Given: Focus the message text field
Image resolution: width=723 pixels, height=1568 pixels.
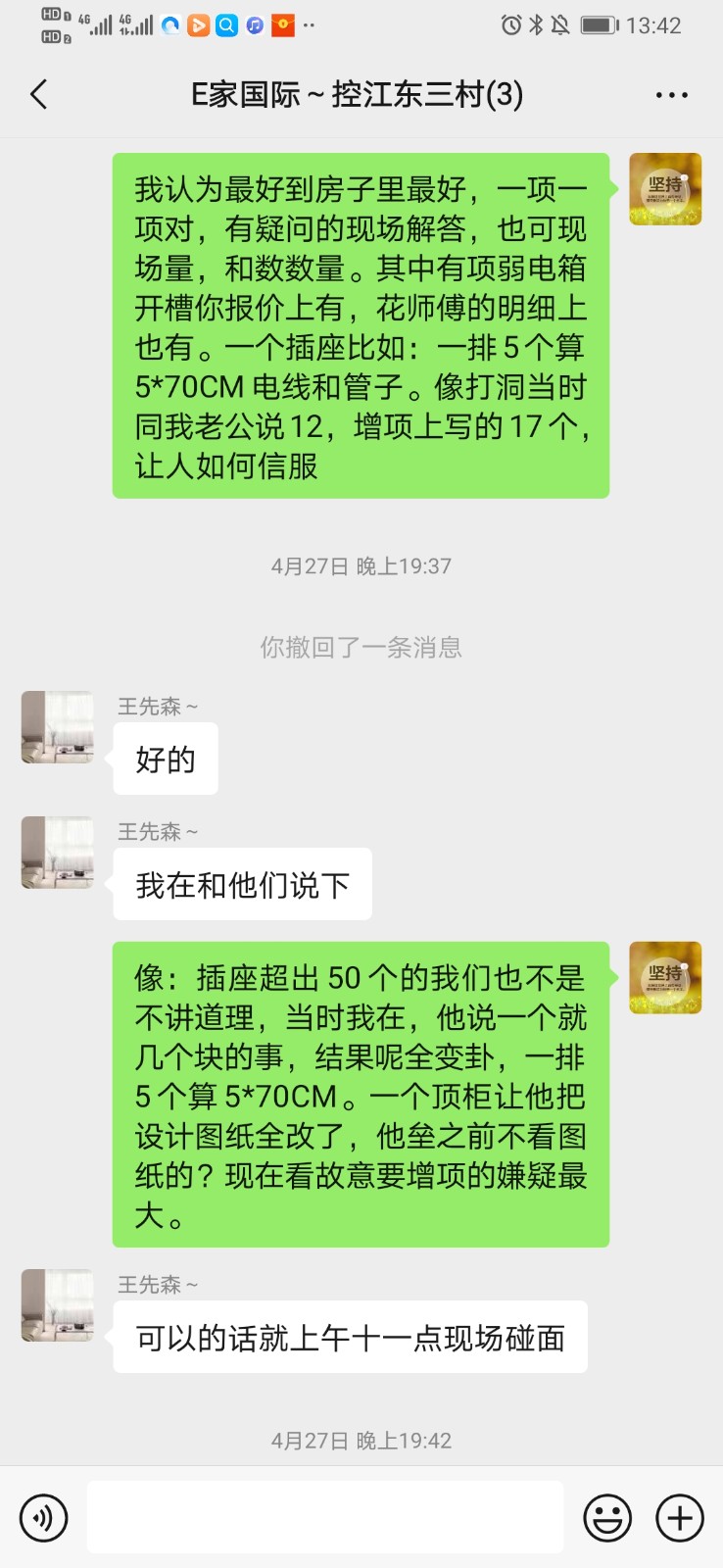Looking at the screenshot, I should tap(324, 1518).
